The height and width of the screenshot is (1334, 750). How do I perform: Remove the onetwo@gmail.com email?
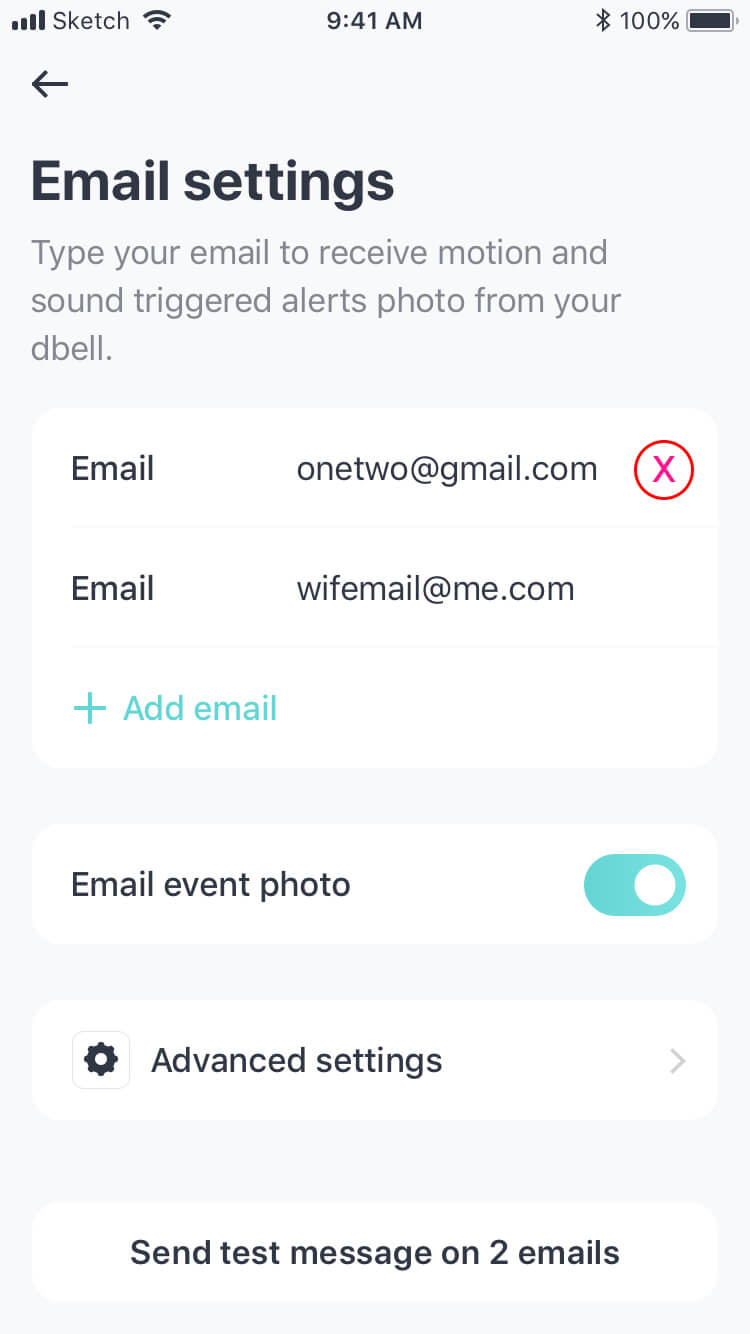(664, 469)
